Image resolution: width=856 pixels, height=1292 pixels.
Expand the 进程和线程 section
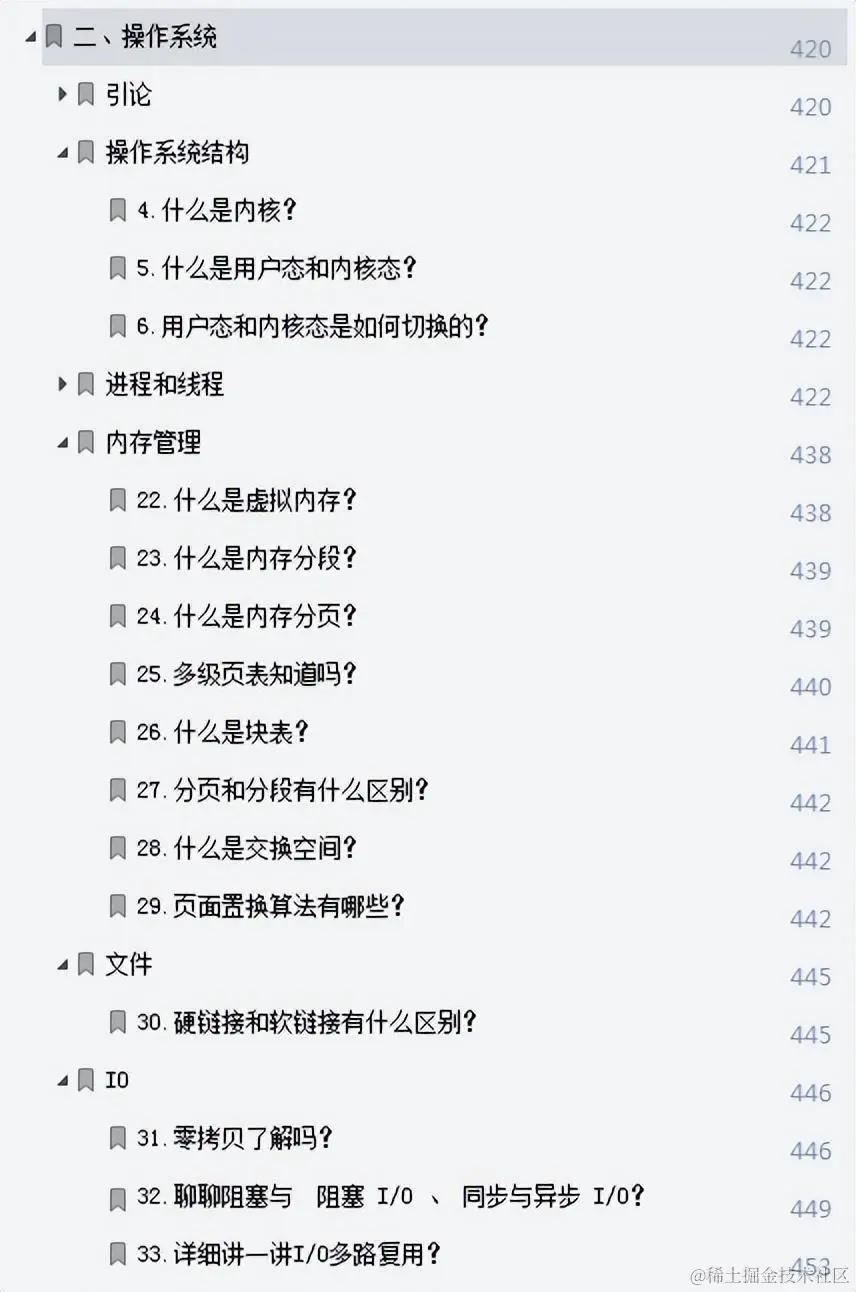pyautogui.click(x=62, y=384)
